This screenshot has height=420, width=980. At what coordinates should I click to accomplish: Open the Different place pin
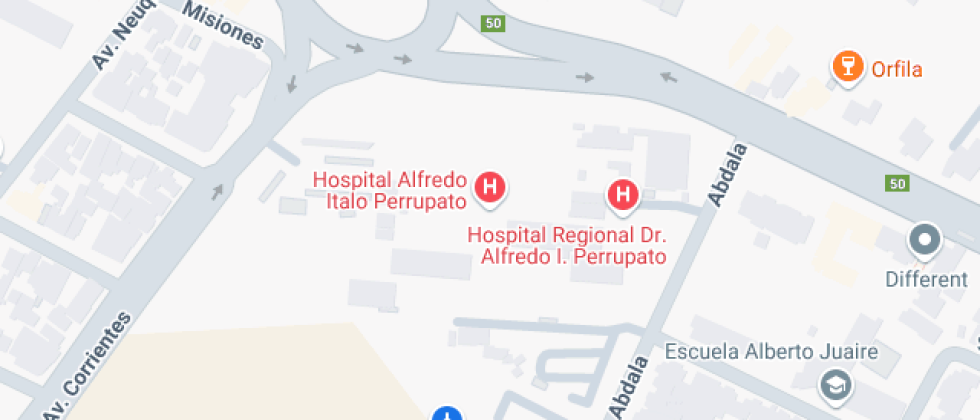[x=925, y=241]
